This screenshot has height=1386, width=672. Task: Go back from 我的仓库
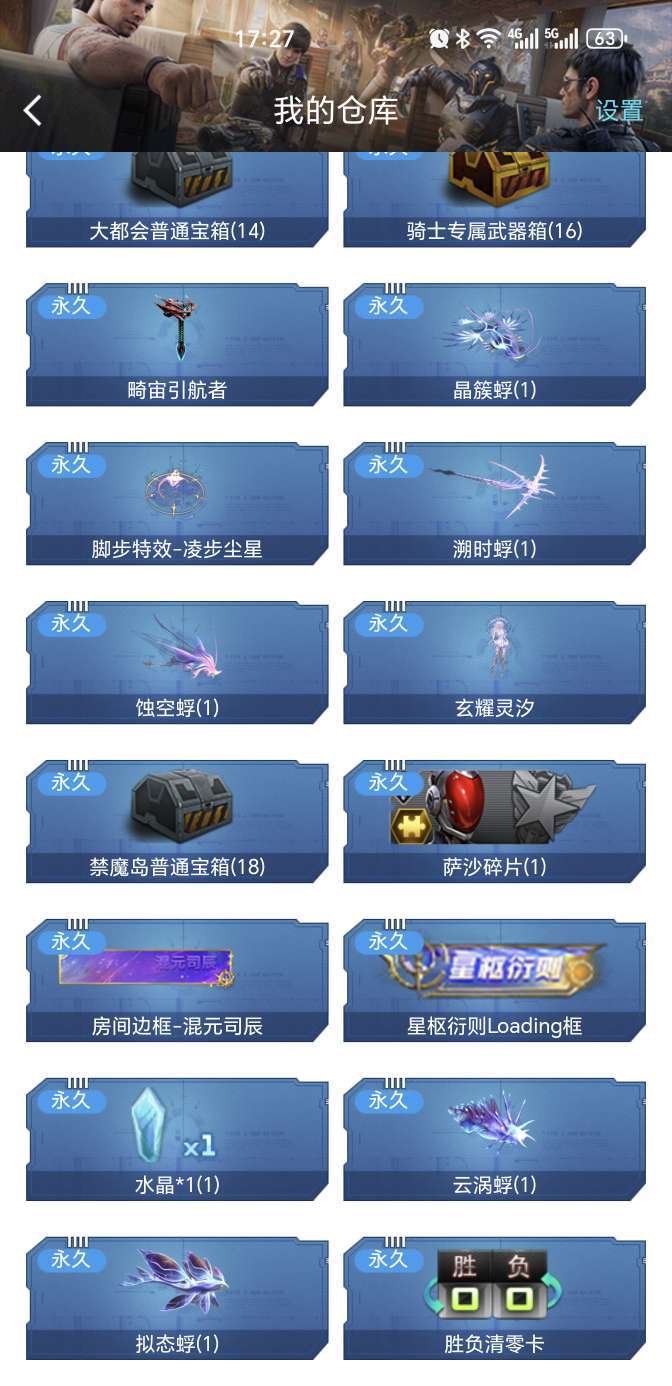33,110
